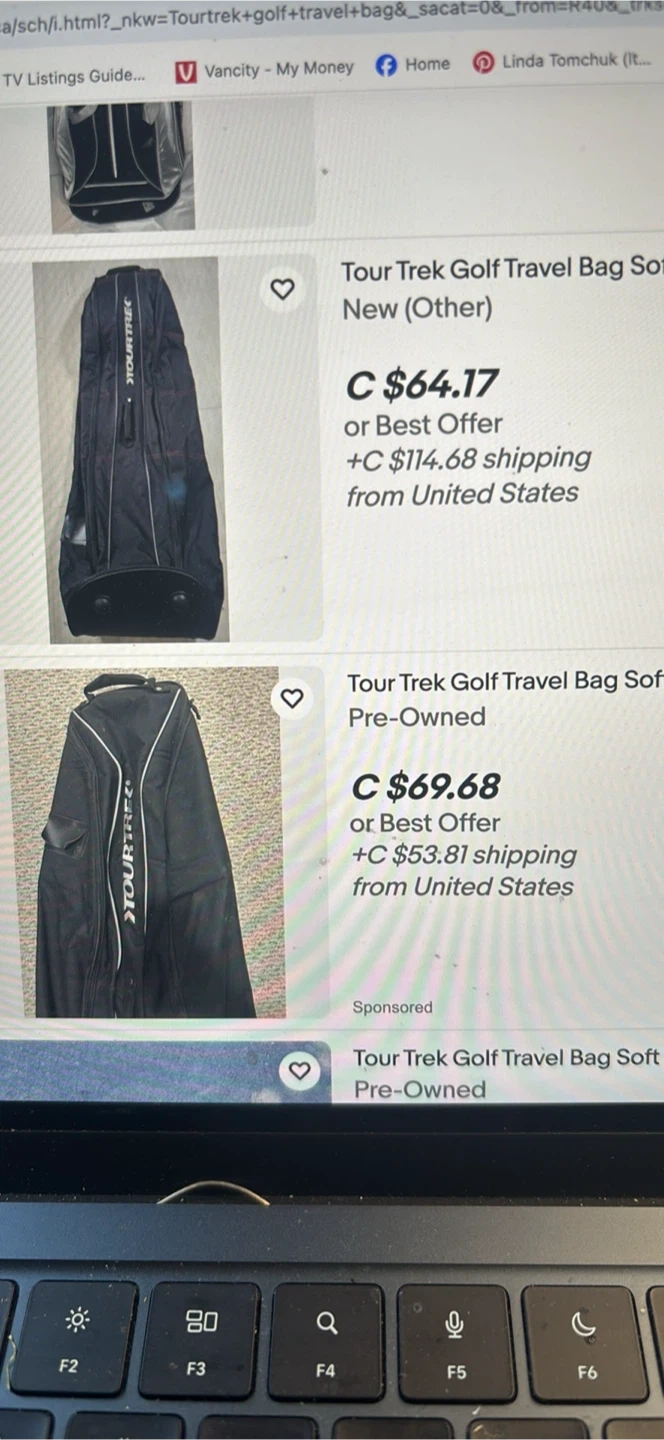Open the Vancity - My Money bookmark
The image size is (664, 1440).
[x=265, y=70]
